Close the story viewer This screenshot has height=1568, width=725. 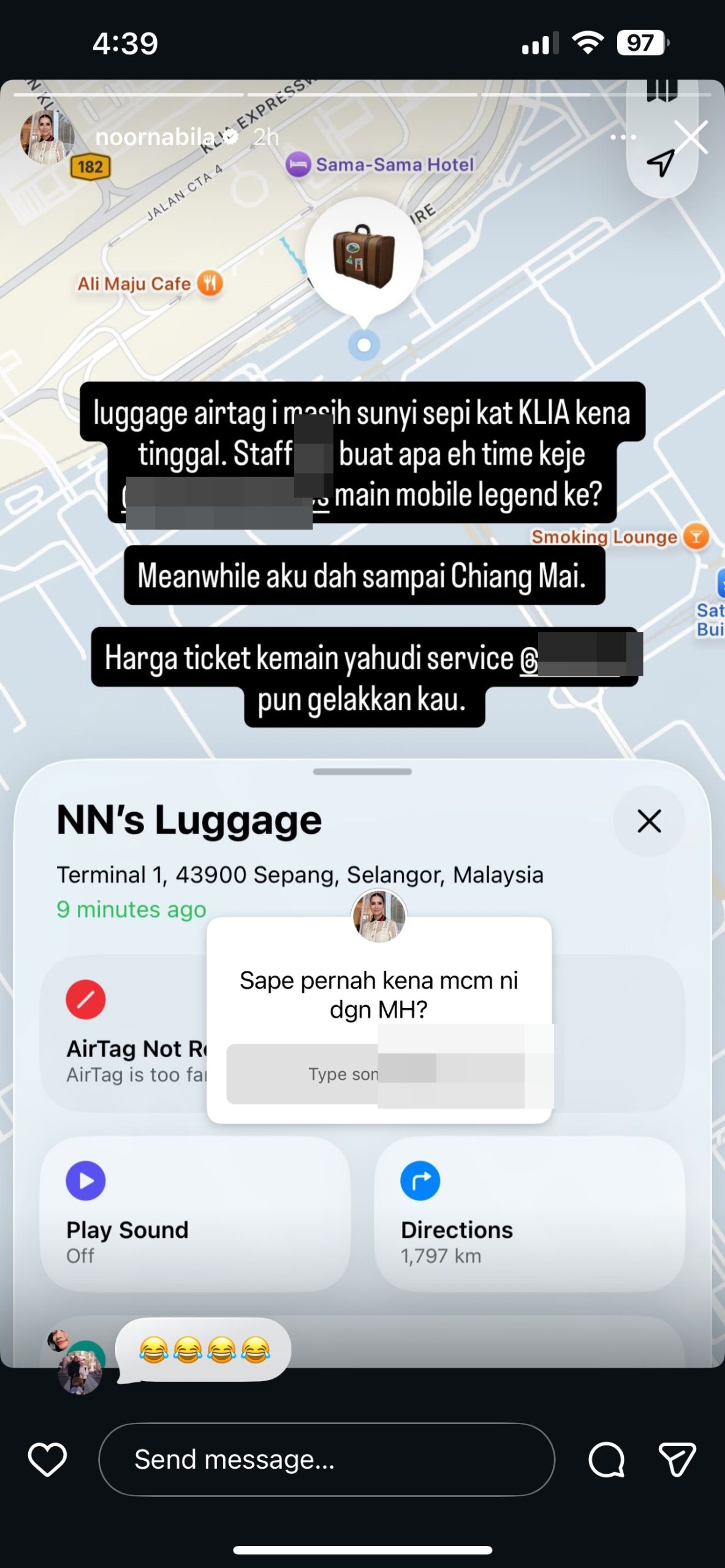click(x=691, y=137)
